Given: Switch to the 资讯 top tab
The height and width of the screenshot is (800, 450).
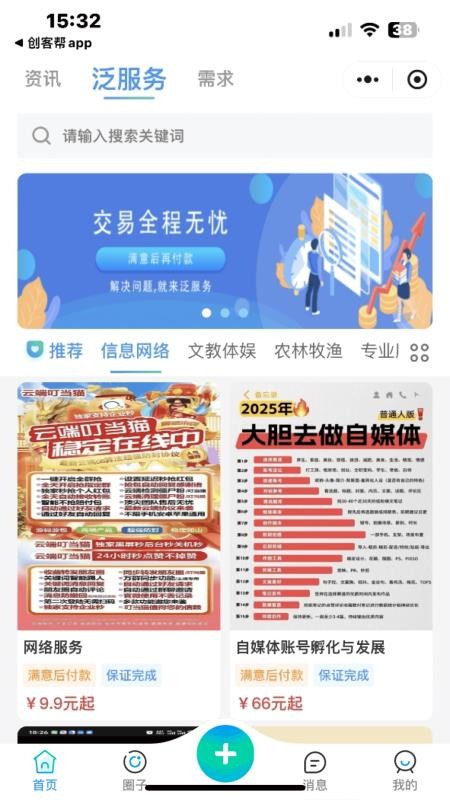Looking at the screenshot, I should coord(43,79).
